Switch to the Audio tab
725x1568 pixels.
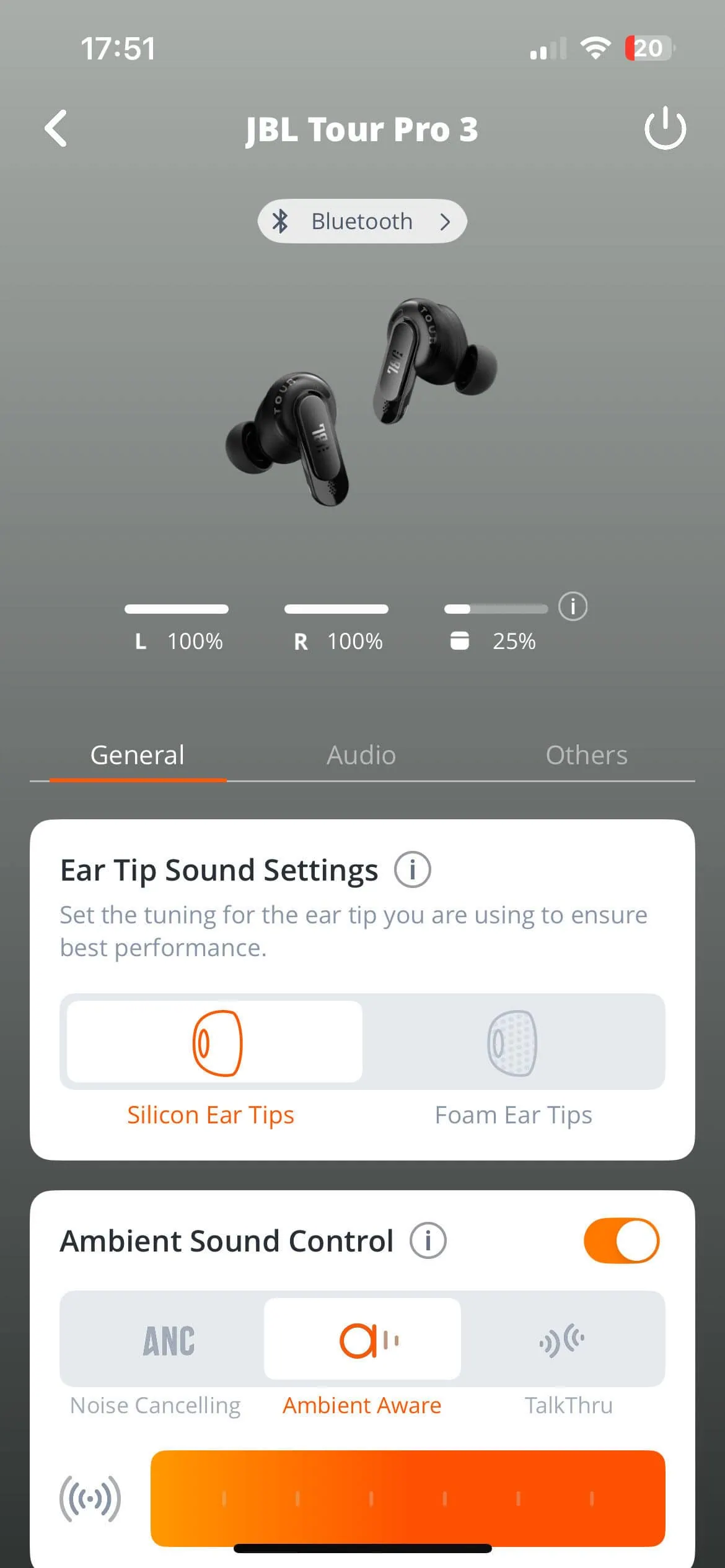click(x=361, y=755)
